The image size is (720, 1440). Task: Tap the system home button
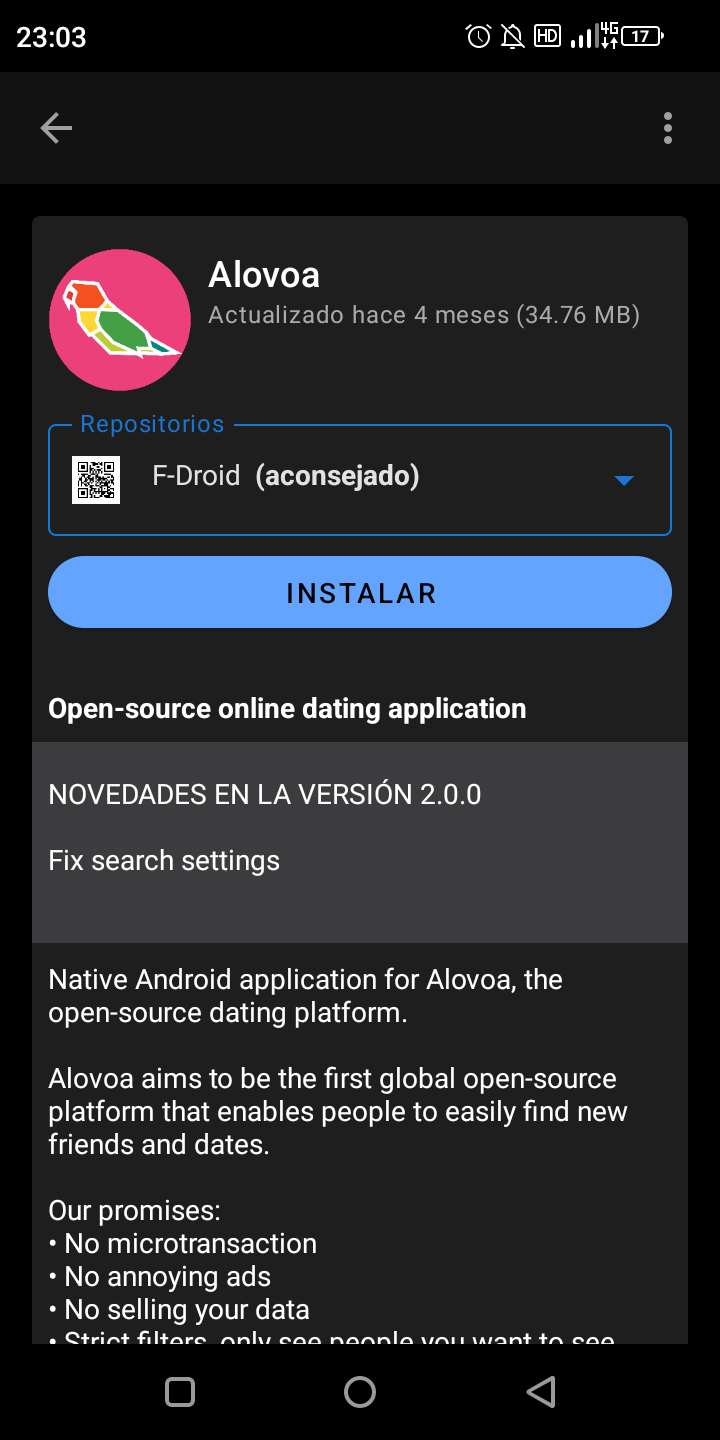360,1392
